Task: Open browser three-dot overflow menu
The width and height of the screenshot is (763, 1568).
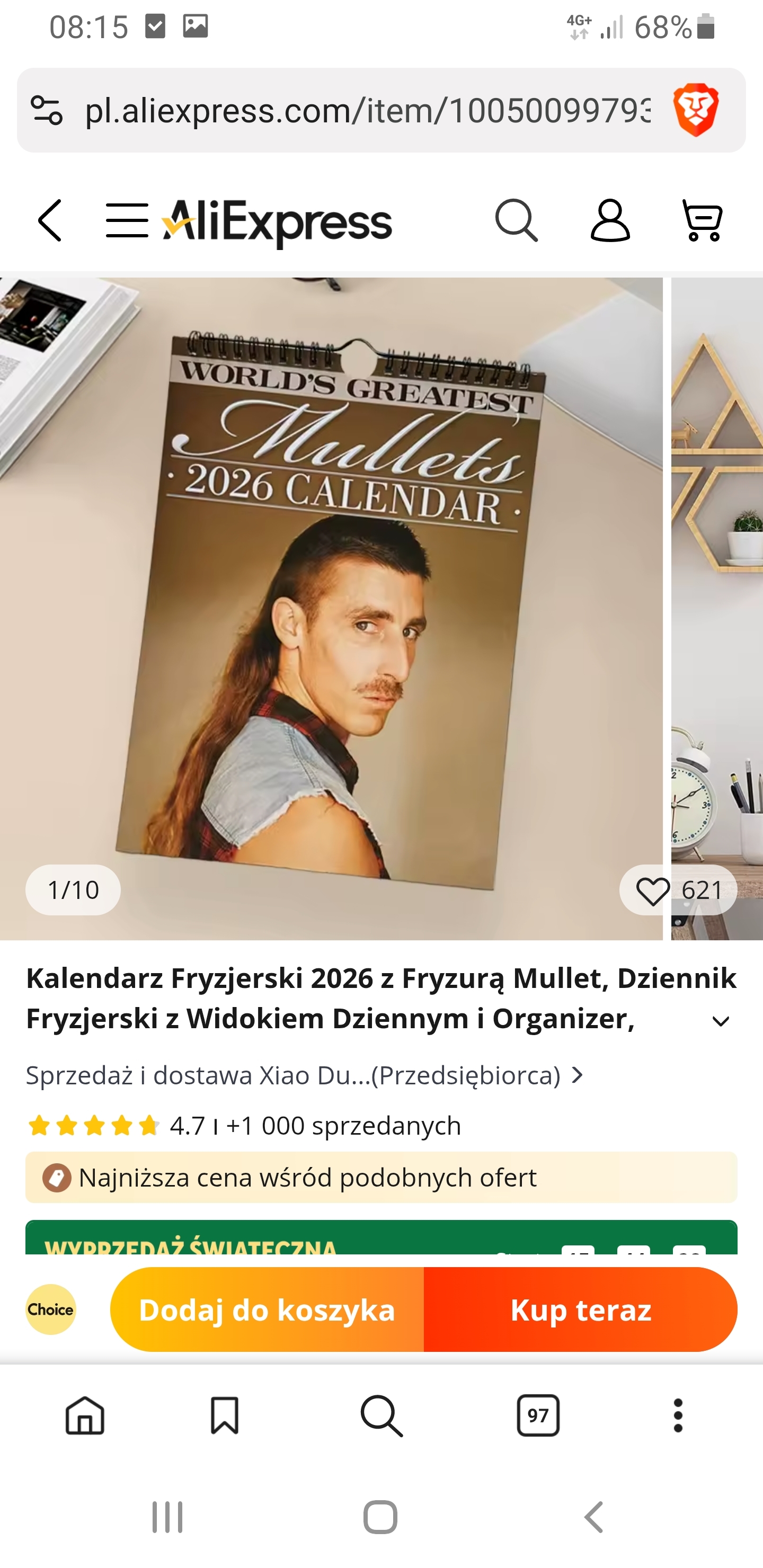Action: (x=678, y=1415)
